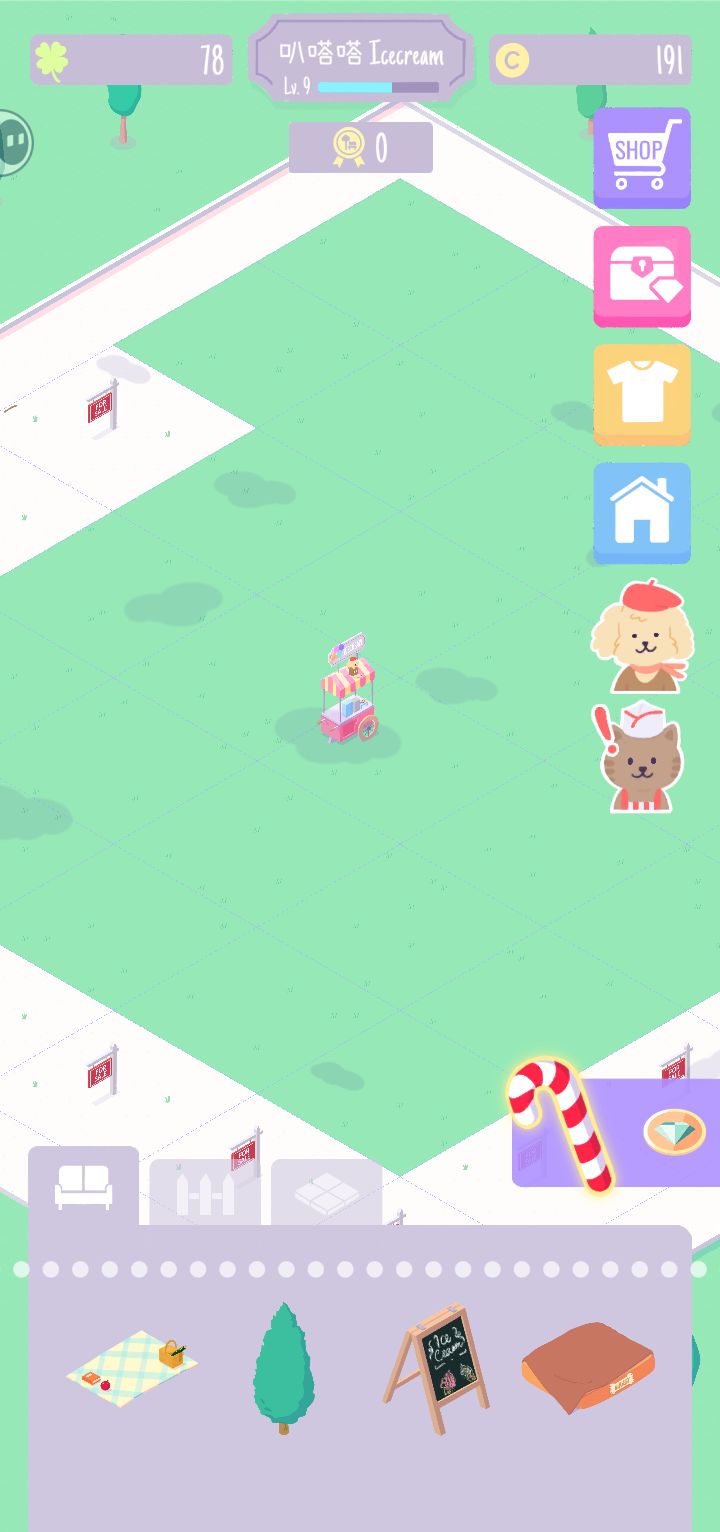Switch to the fence tab

205,1192
